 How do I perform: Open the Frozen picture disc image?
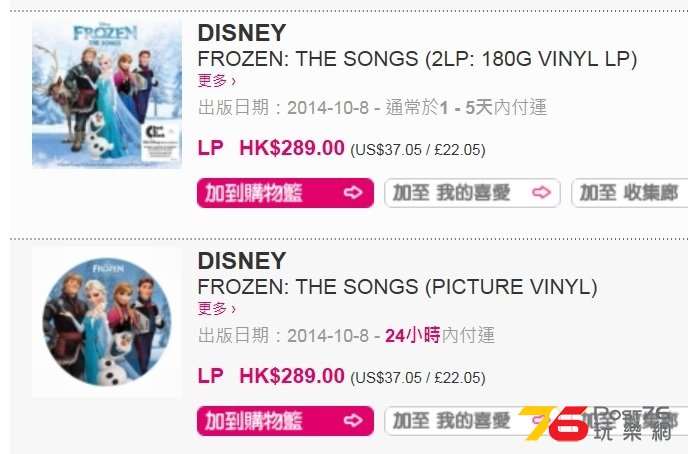click(x=107, y=322)
